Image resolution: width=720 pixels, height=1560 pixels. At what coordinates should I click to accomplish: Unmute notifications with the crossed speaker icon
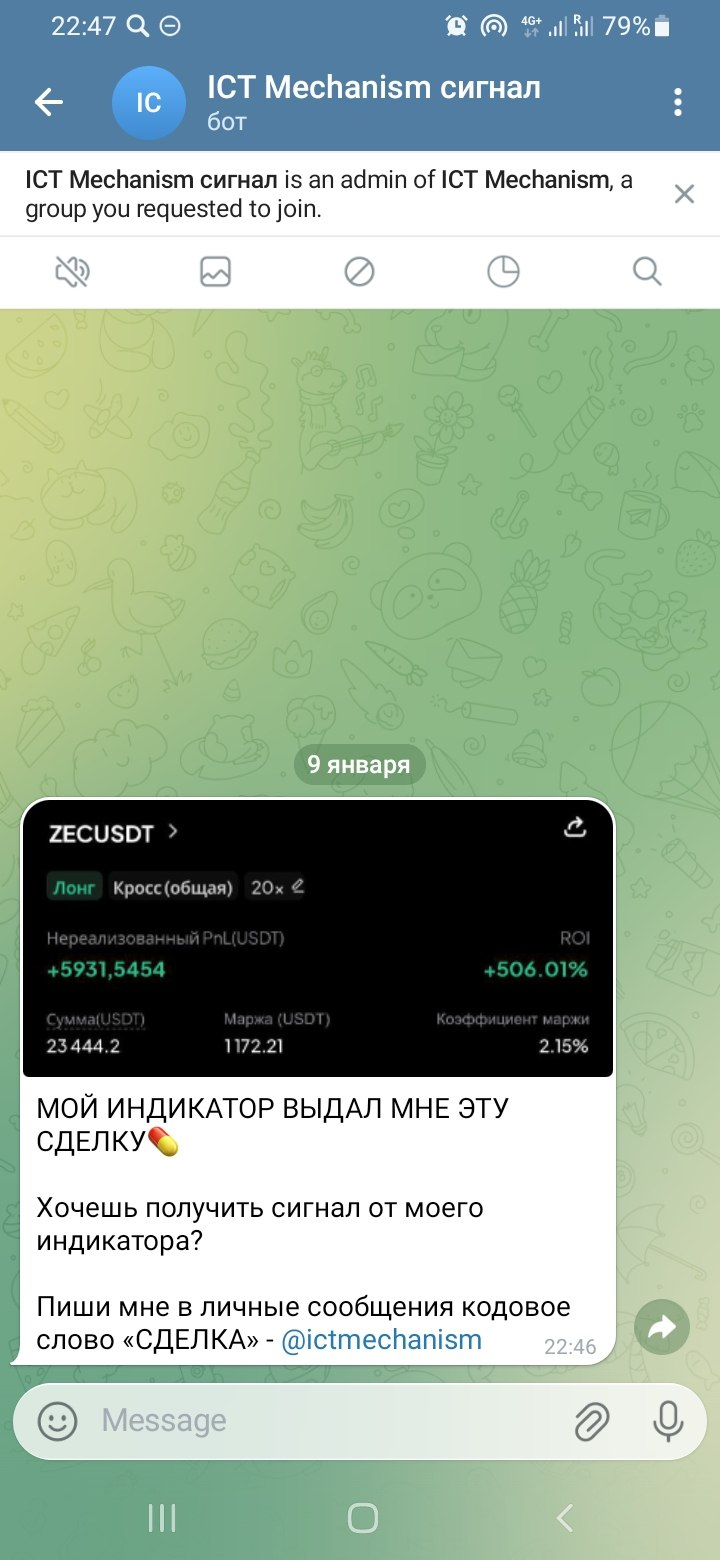[72, 271]
